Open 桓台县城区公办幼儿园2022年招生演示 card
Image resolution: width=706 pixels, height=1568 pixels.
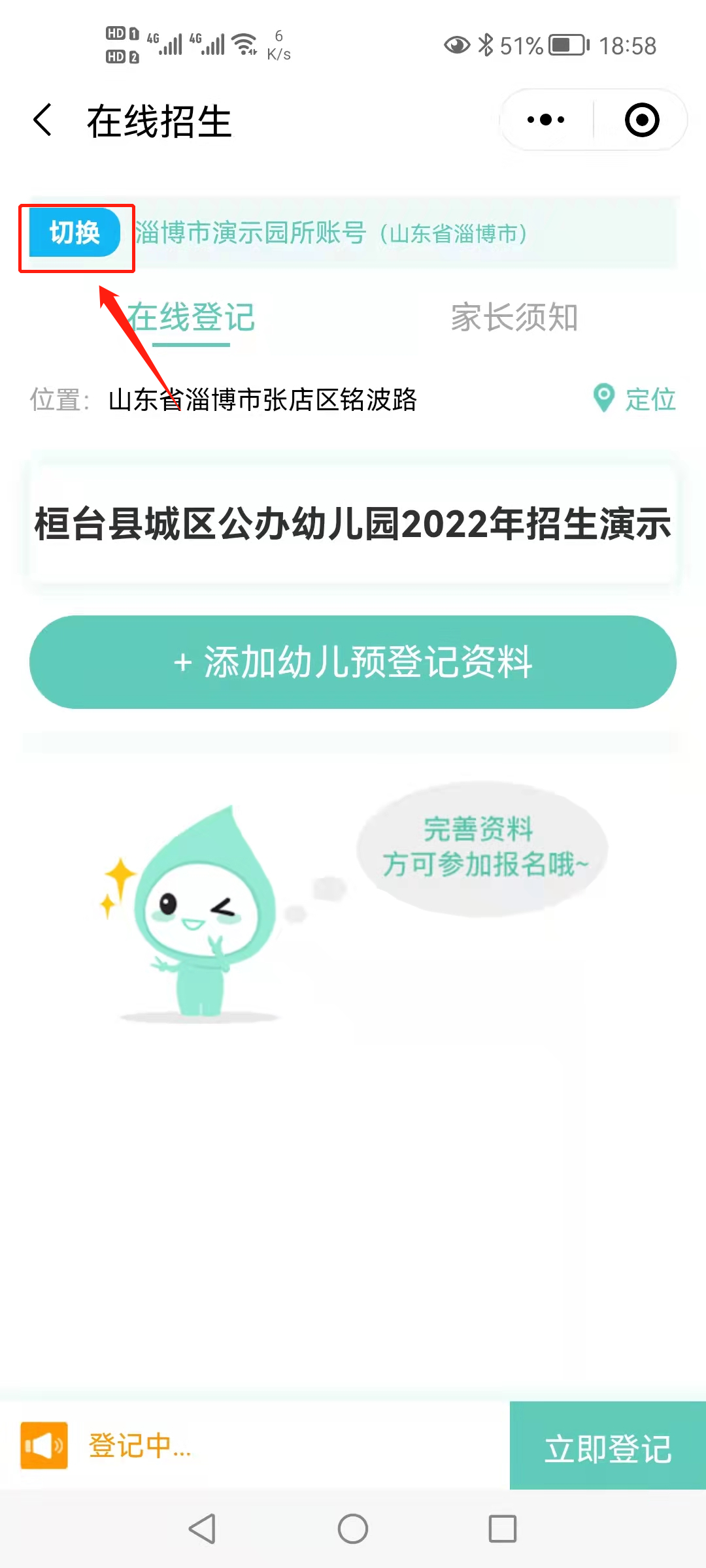pos(353,523)
